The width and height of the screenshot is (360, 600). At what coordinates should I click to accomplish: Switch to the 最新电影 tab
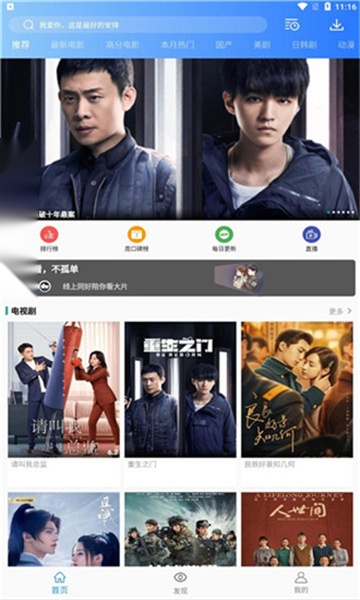click(x=67, y=45)
